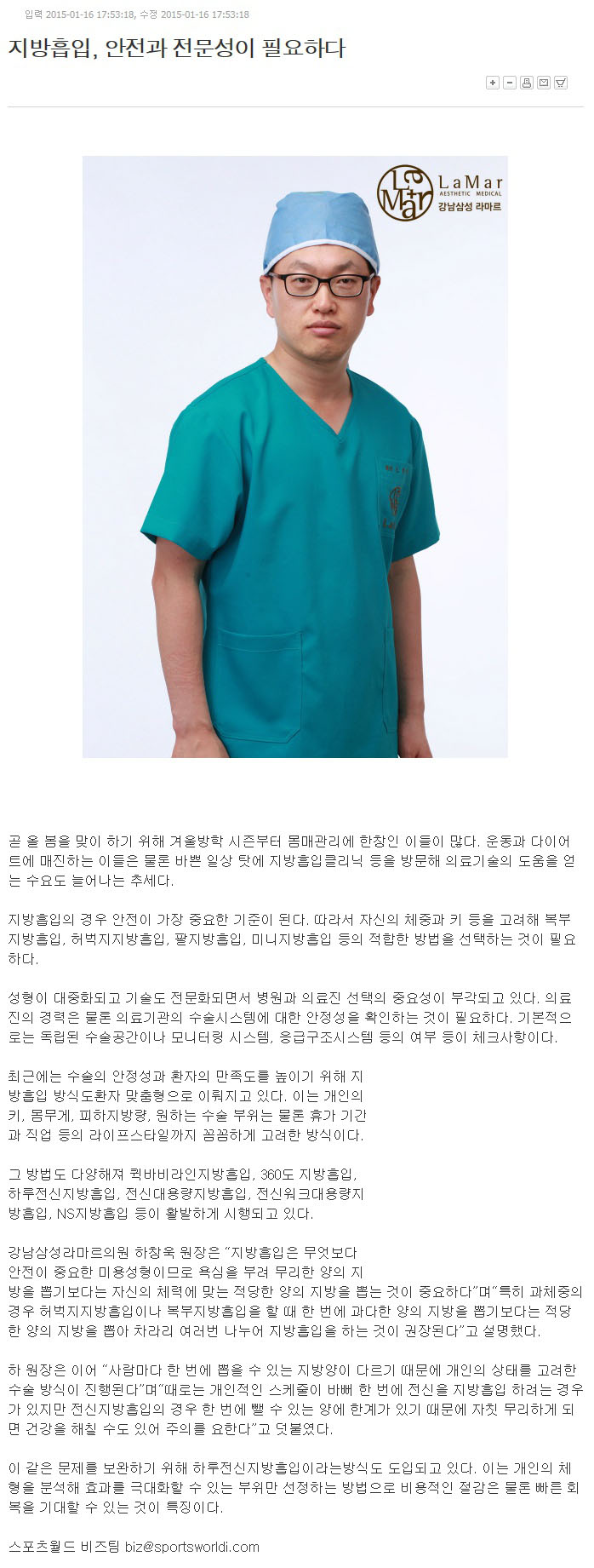Print this liposuction article
The image size is (594, 1568).
526,83
